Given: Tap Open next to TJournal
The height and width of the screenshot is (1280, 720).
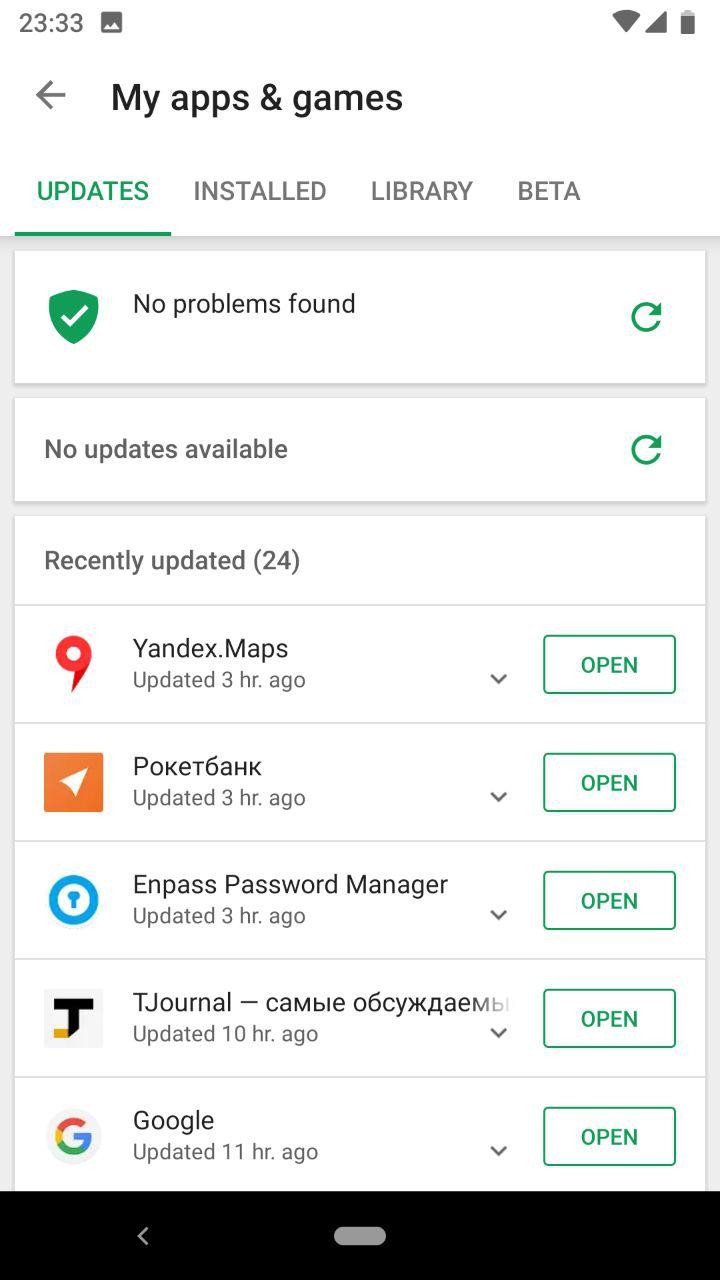Looking at the screenshot, I should click(609, 1018).
